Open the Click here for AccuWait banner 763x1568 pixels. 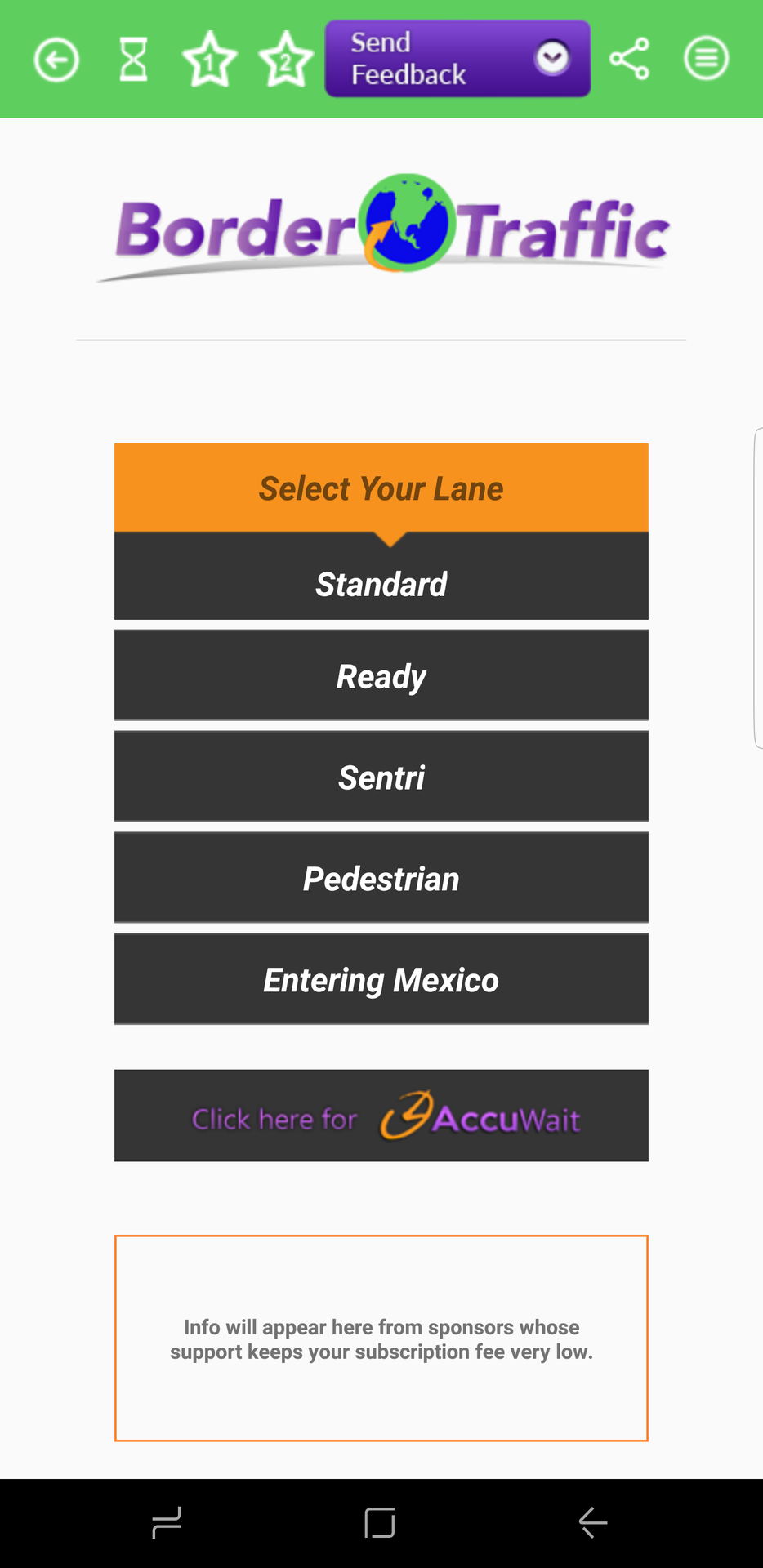coord(381,1116)
